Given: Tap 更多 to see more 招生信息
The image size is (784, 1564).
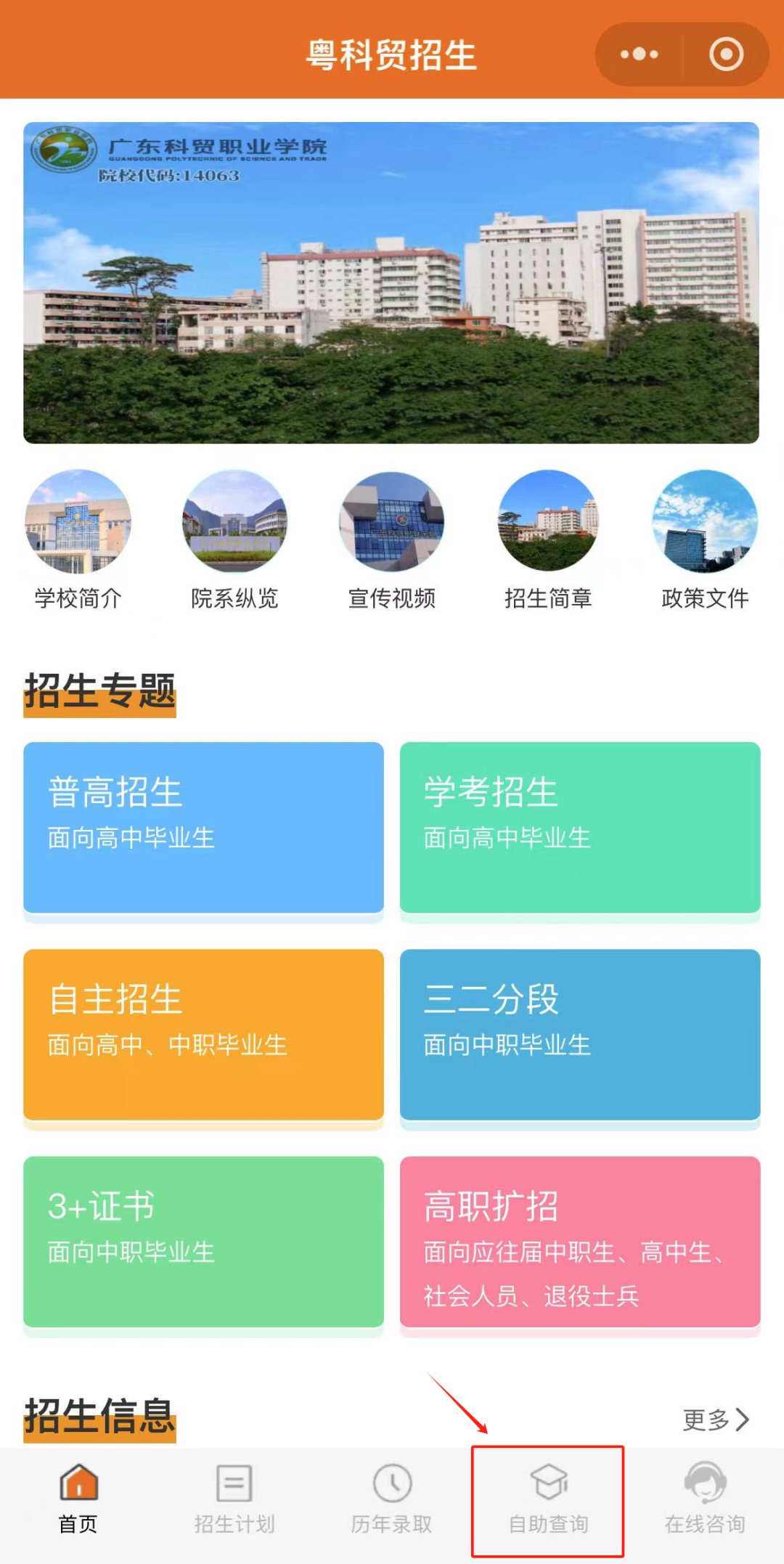Looking at the screenshot, I should 716,1419.
